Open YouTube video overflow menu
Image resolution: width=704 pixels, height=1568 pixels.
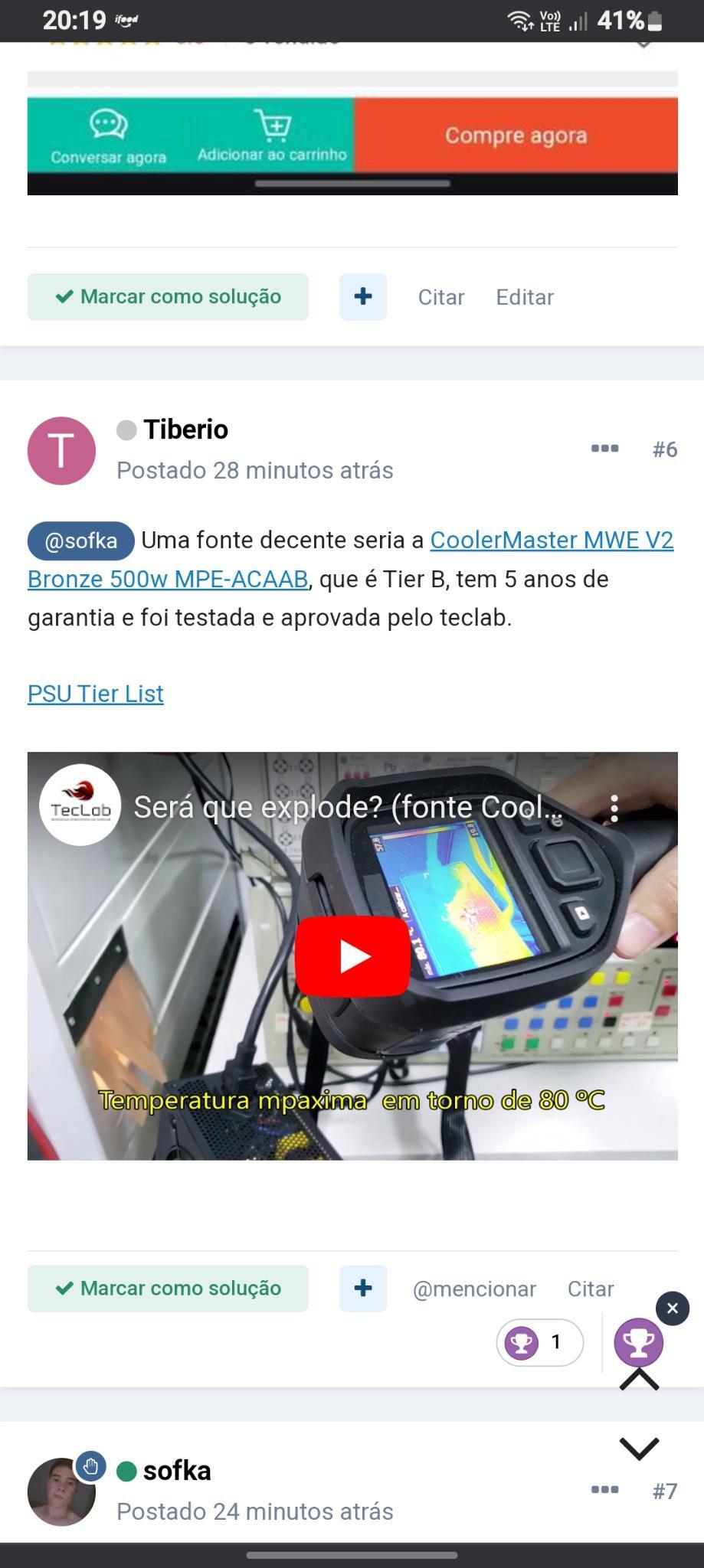click(x=614, y=808)
